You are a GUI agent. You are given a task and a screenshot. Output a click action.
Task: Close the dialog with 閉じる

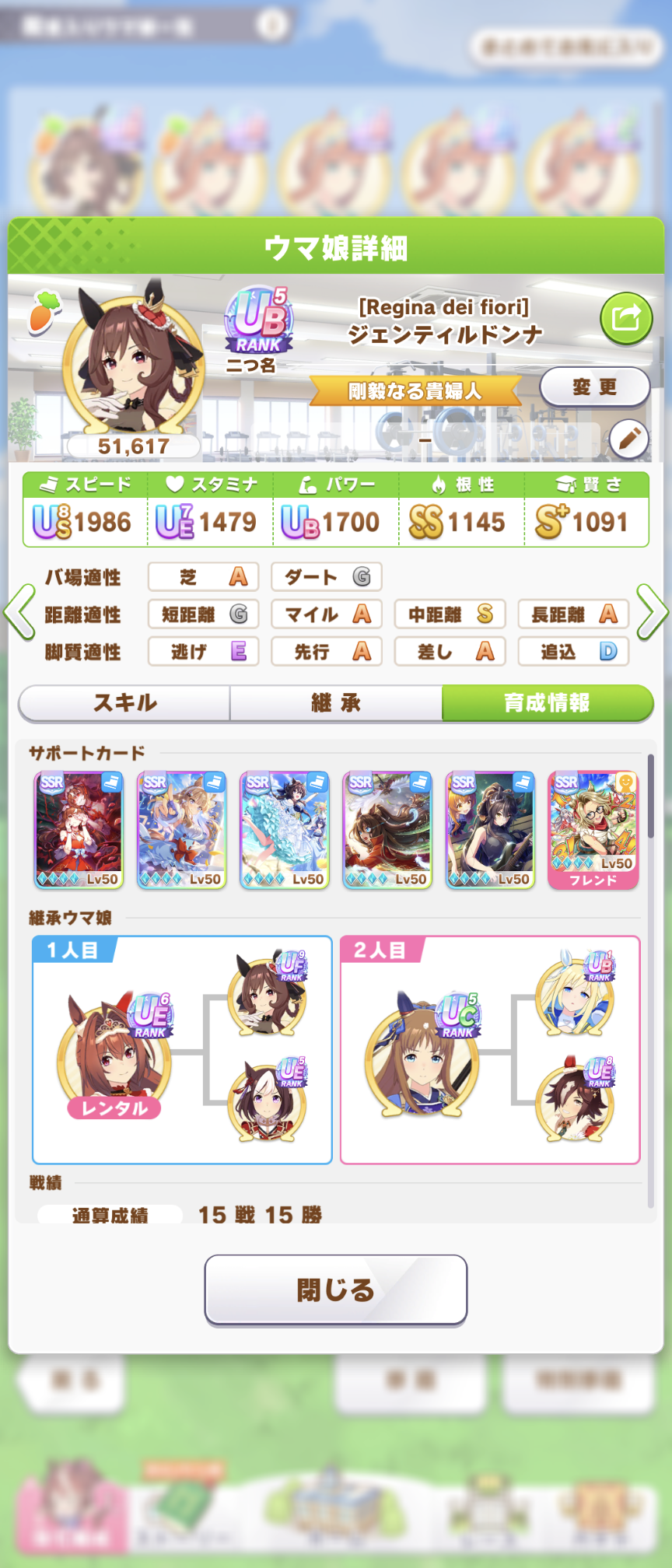pos(336,1290)
